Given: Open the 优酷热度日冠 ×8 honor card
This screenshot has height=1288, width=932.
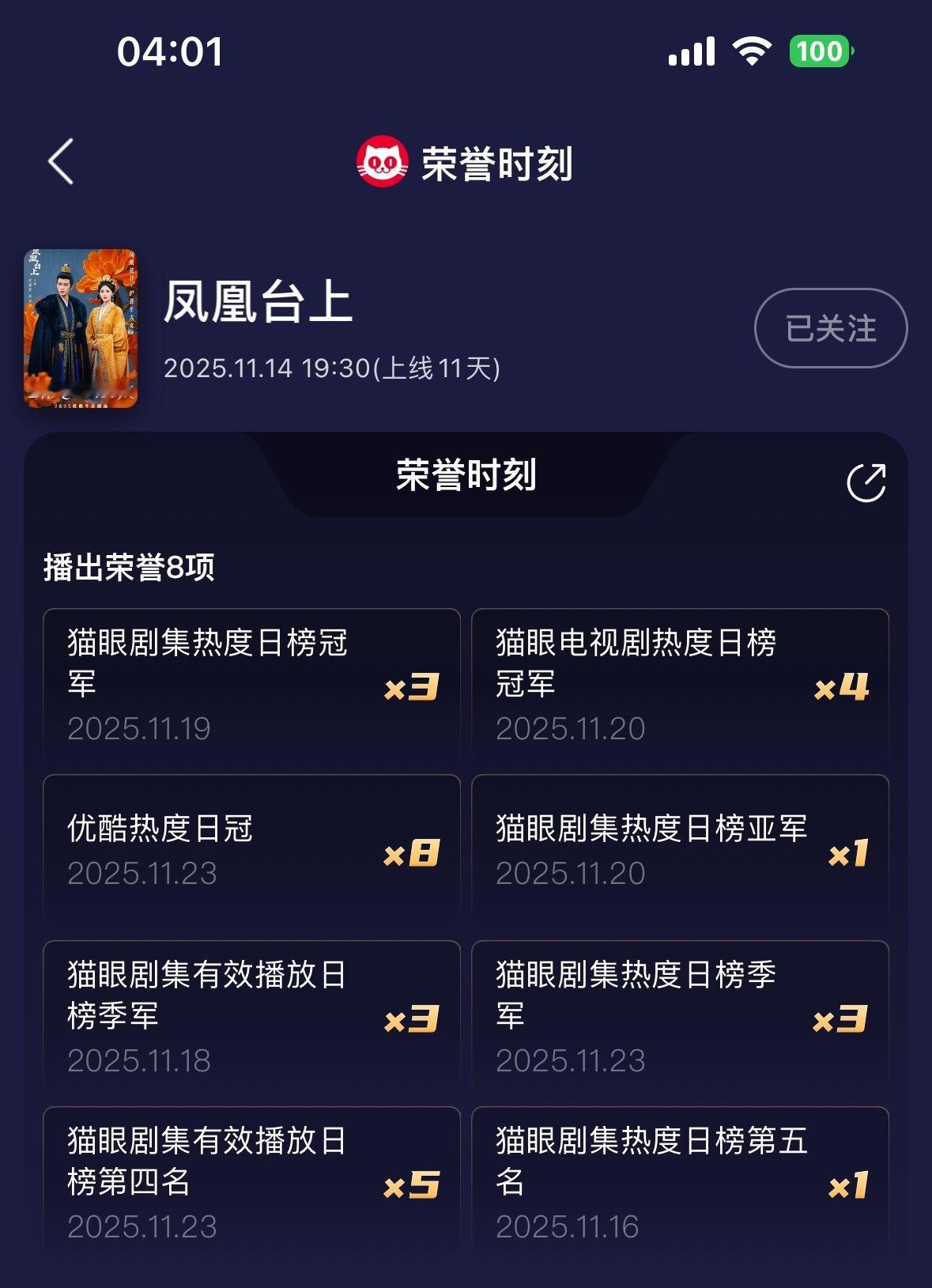Looking at the screenshot, I should [251, 846].
